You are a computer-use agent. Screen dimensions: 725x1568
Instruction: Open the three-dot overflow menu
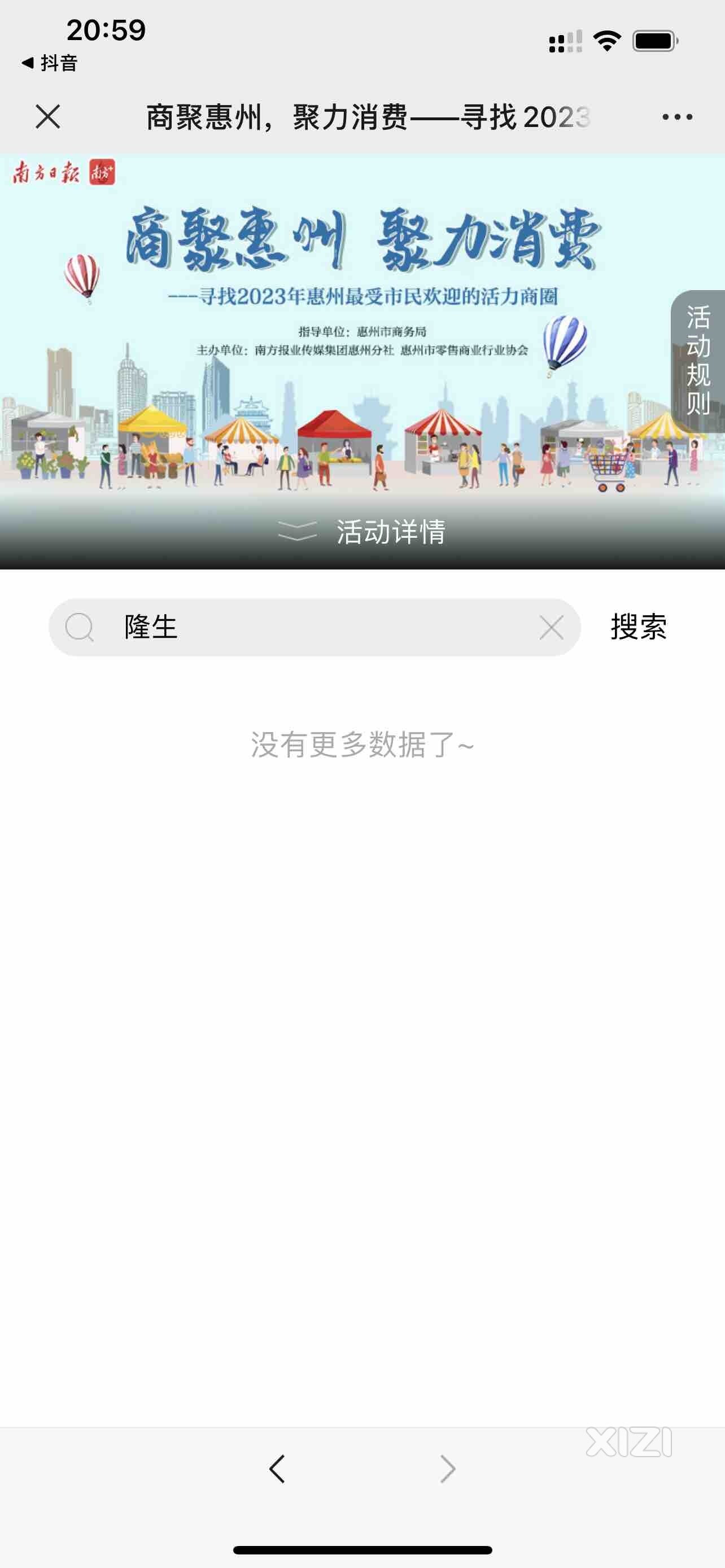tap(677, 117)
